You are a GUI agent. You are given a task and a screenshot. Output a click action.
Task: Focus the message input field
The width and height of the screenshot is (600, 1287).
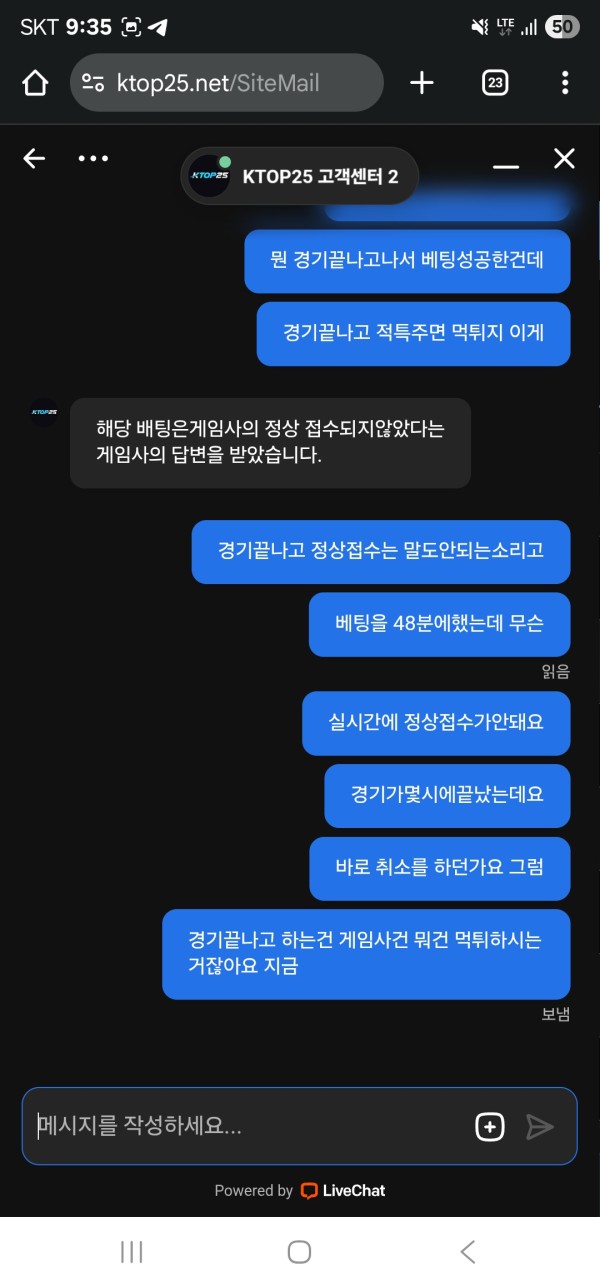coord(250,1126)
